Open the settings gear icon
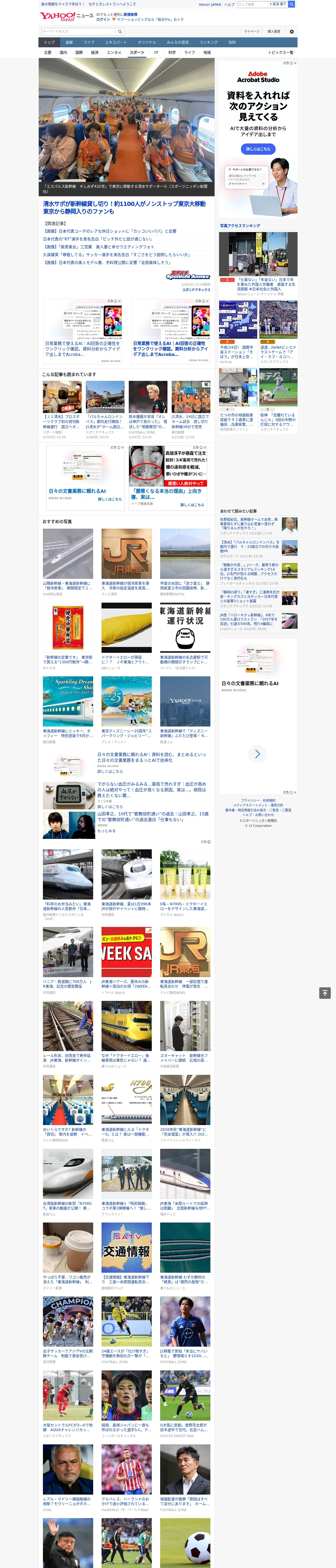The height and width of the screenshot is (1568, 336). click(292, 31)
